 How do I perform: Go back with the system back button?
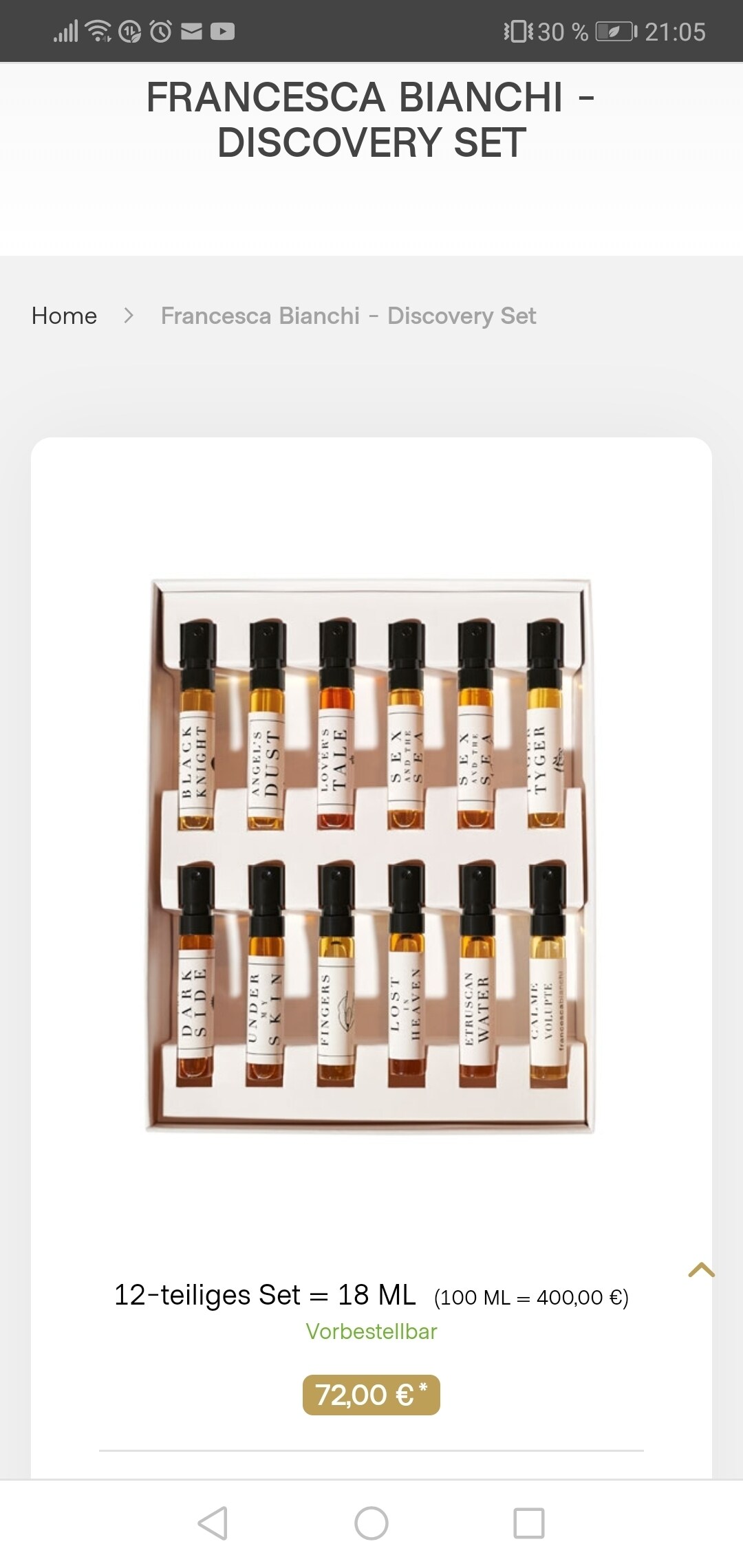pyautogui.click(x=213, y=1523)
